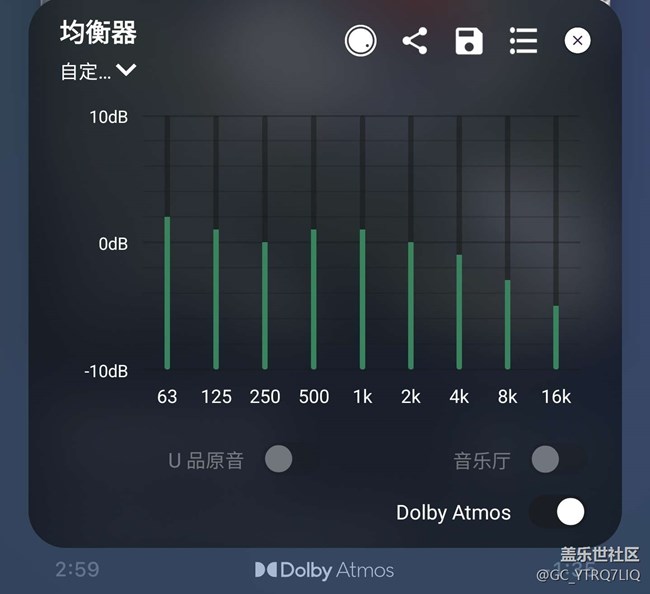Save the current equalizer preset
Viewport: 650px width, 594px height.
[469, 41]
